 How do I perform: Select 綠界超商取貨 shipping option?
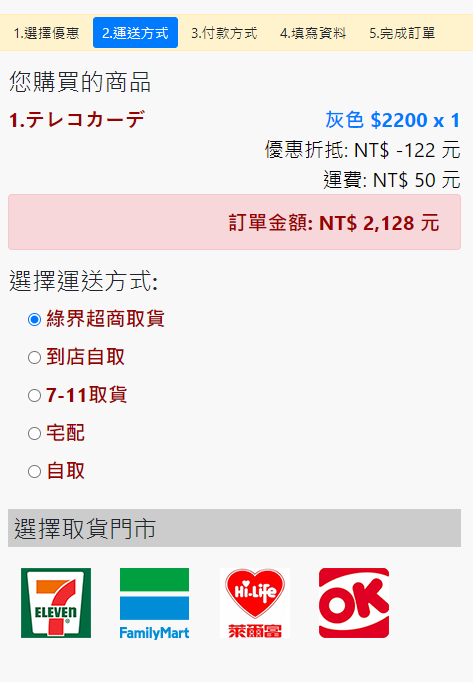[34, 320]
